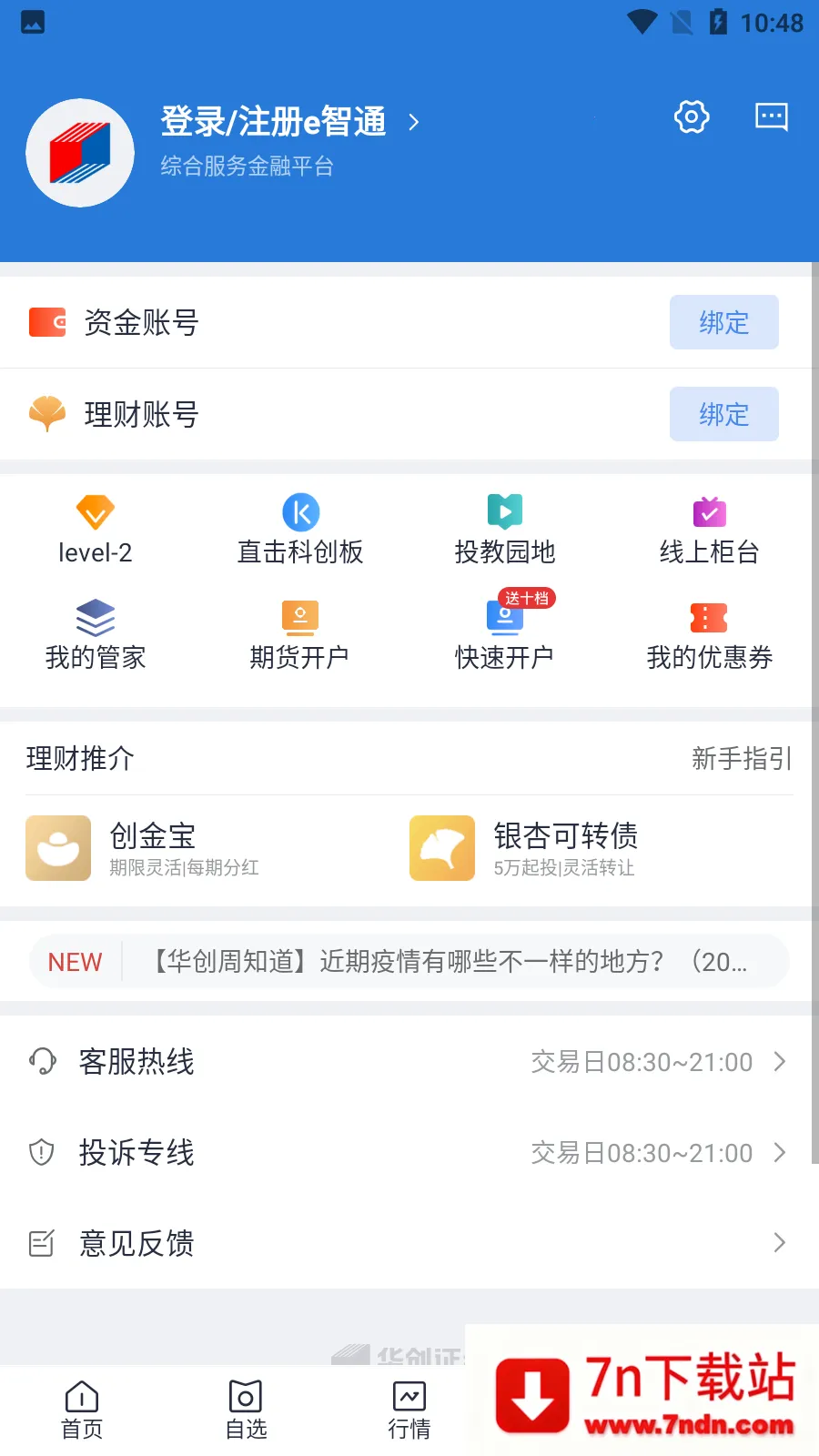Open the 投教园地 education section
This screenshot has width=819, height=1456.
[x=505, y=528]
